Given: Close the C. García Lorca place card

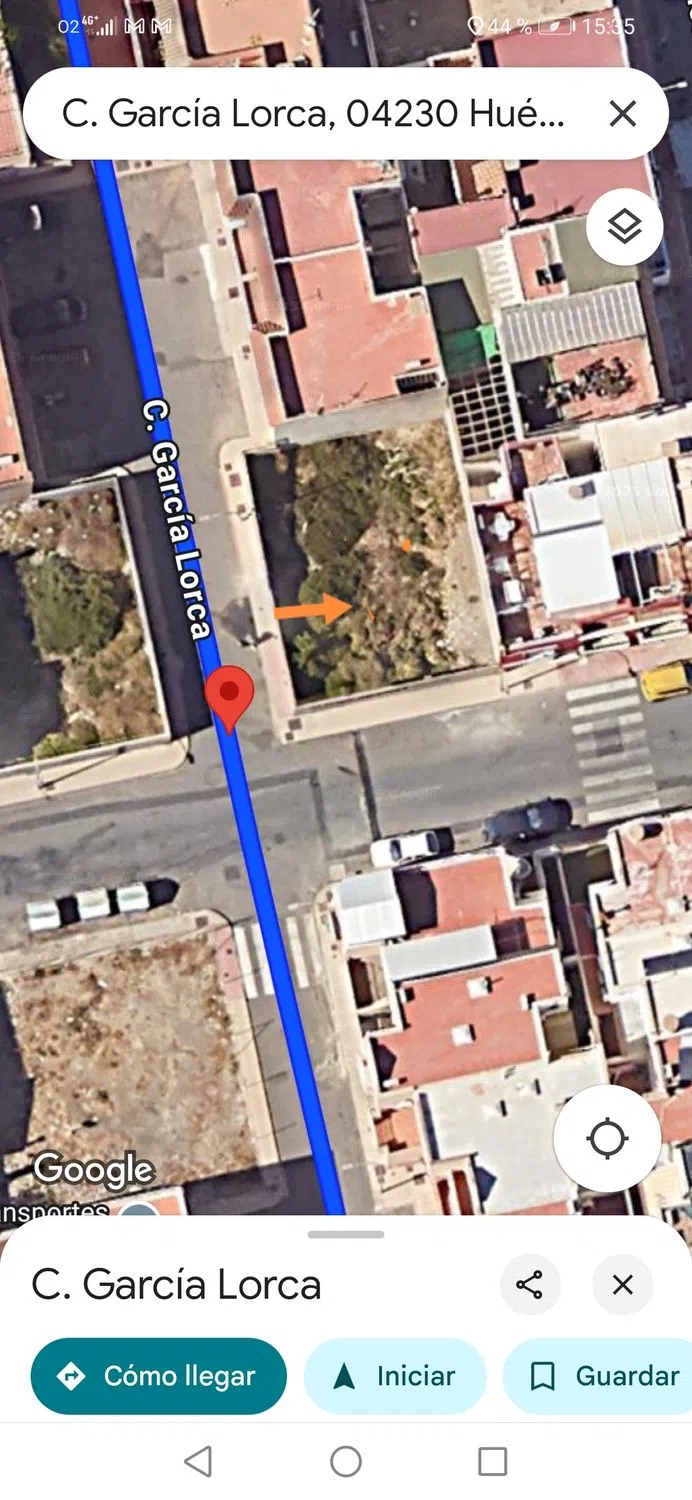Looking at the screenshot, I should pyautogui.click(x=622, y=1284).
